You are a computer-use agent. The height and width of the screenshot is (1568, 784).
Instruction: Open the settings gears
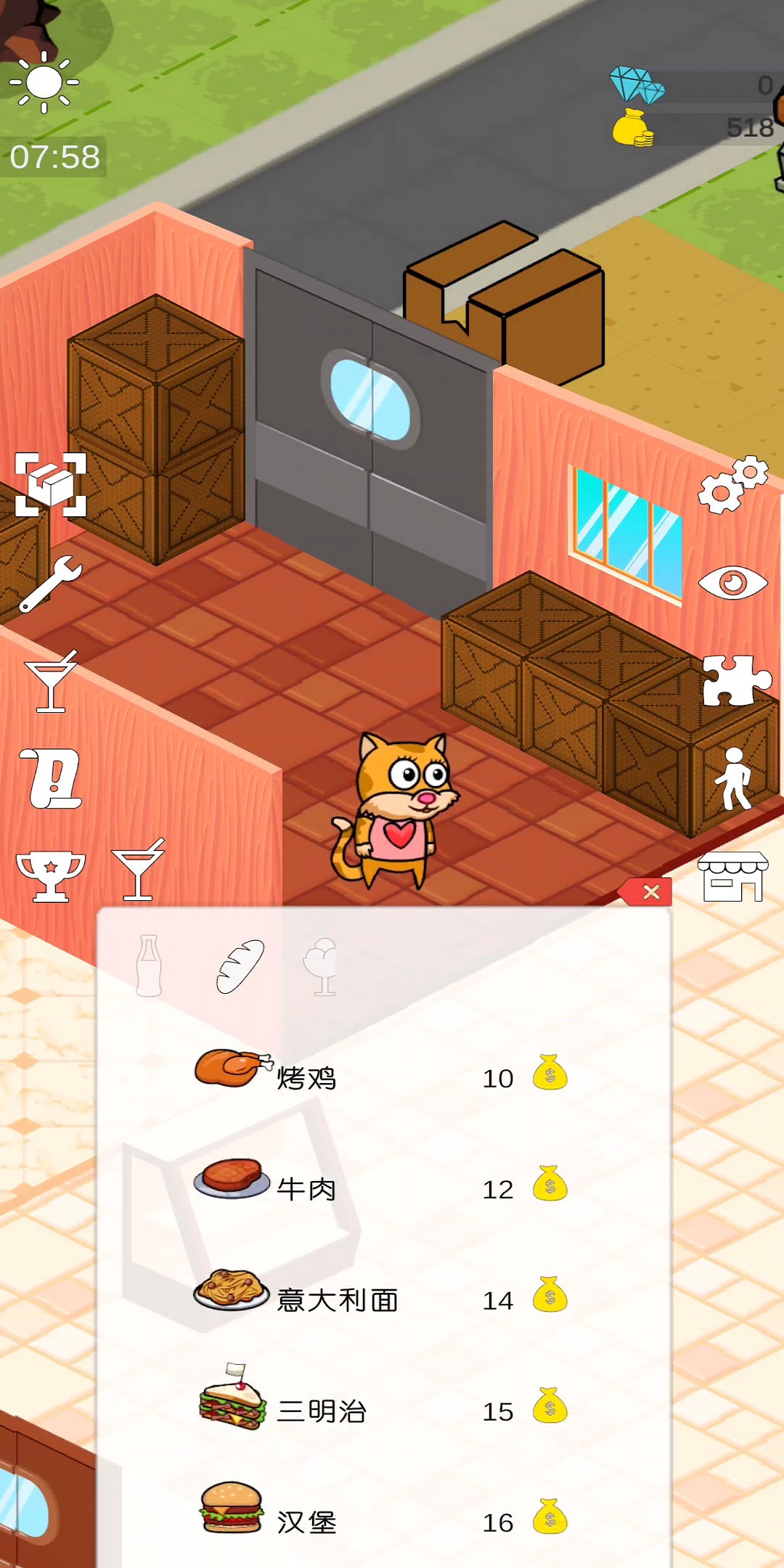coord(732,485)
